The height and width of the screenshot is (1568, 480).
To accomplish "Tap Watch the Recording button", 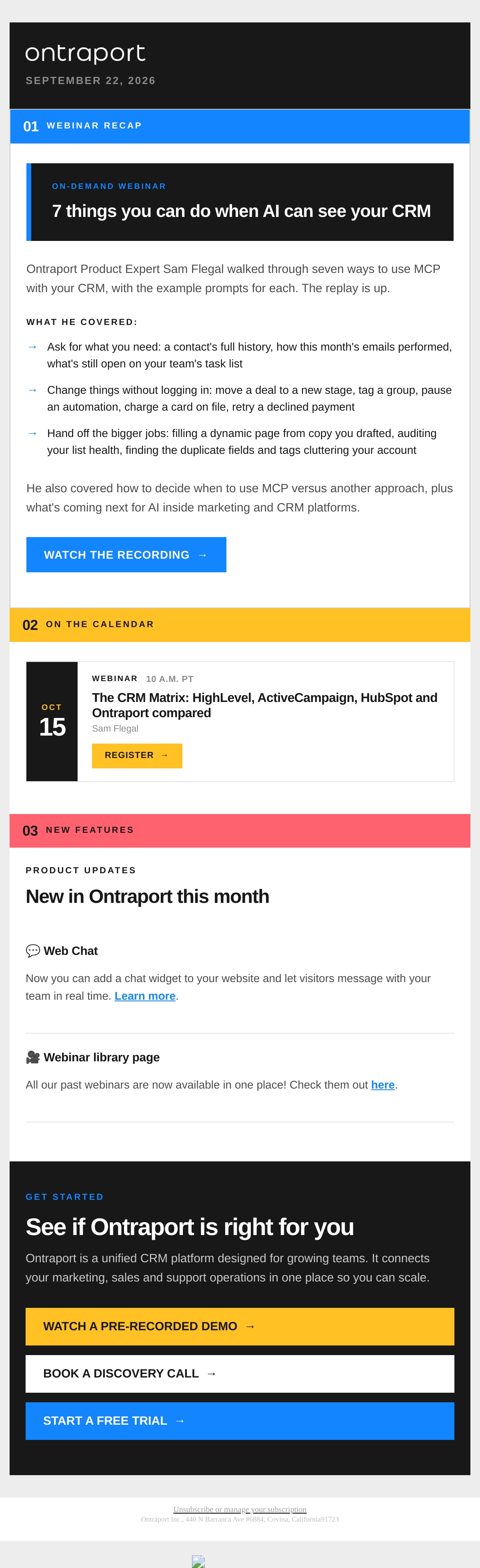I will point(126,555).
